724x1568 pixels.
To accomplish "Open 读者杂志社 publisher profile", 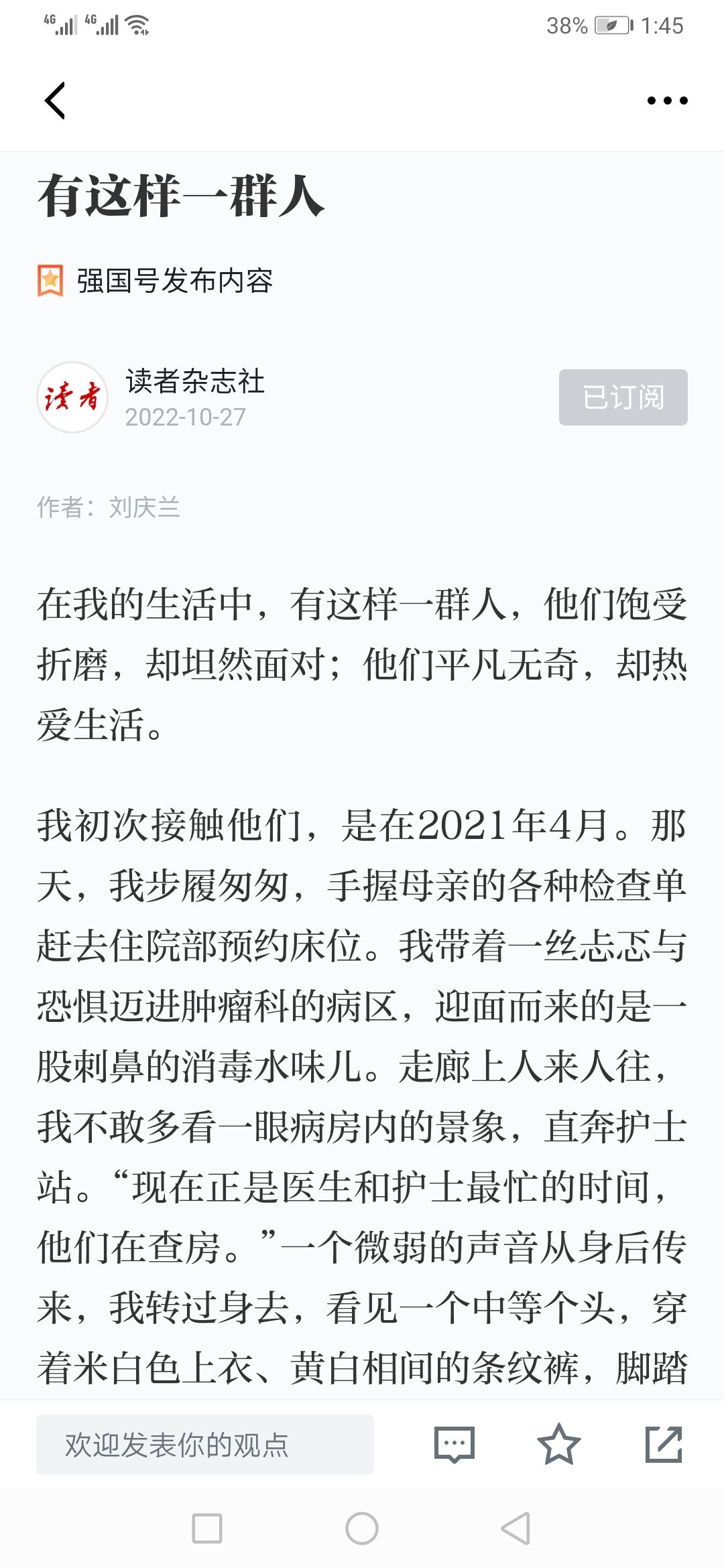I will 194,382.
